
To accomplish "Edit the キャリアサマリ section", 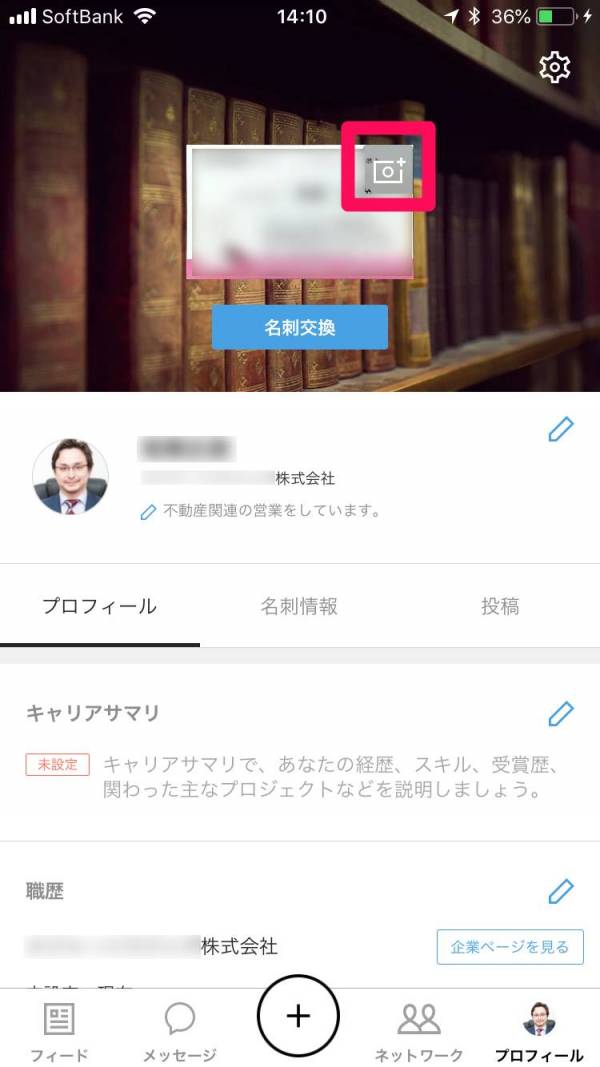I will 561,714.
